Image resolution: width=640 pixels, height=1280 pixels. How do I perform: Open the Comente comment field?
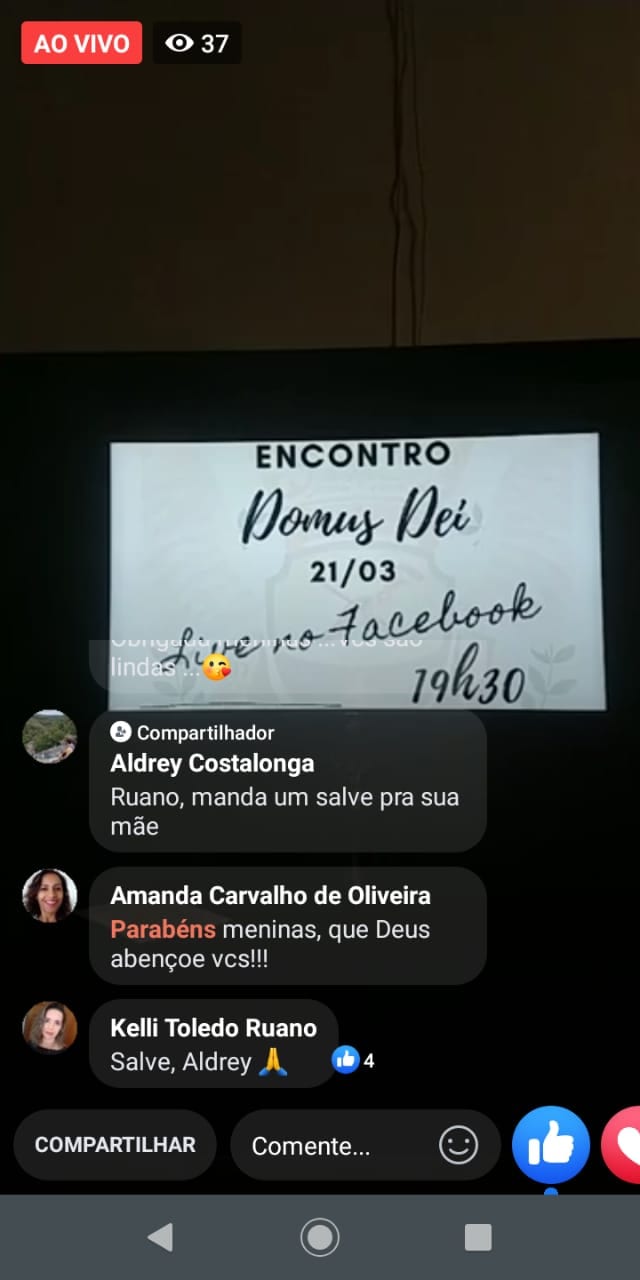[335, 1146]
